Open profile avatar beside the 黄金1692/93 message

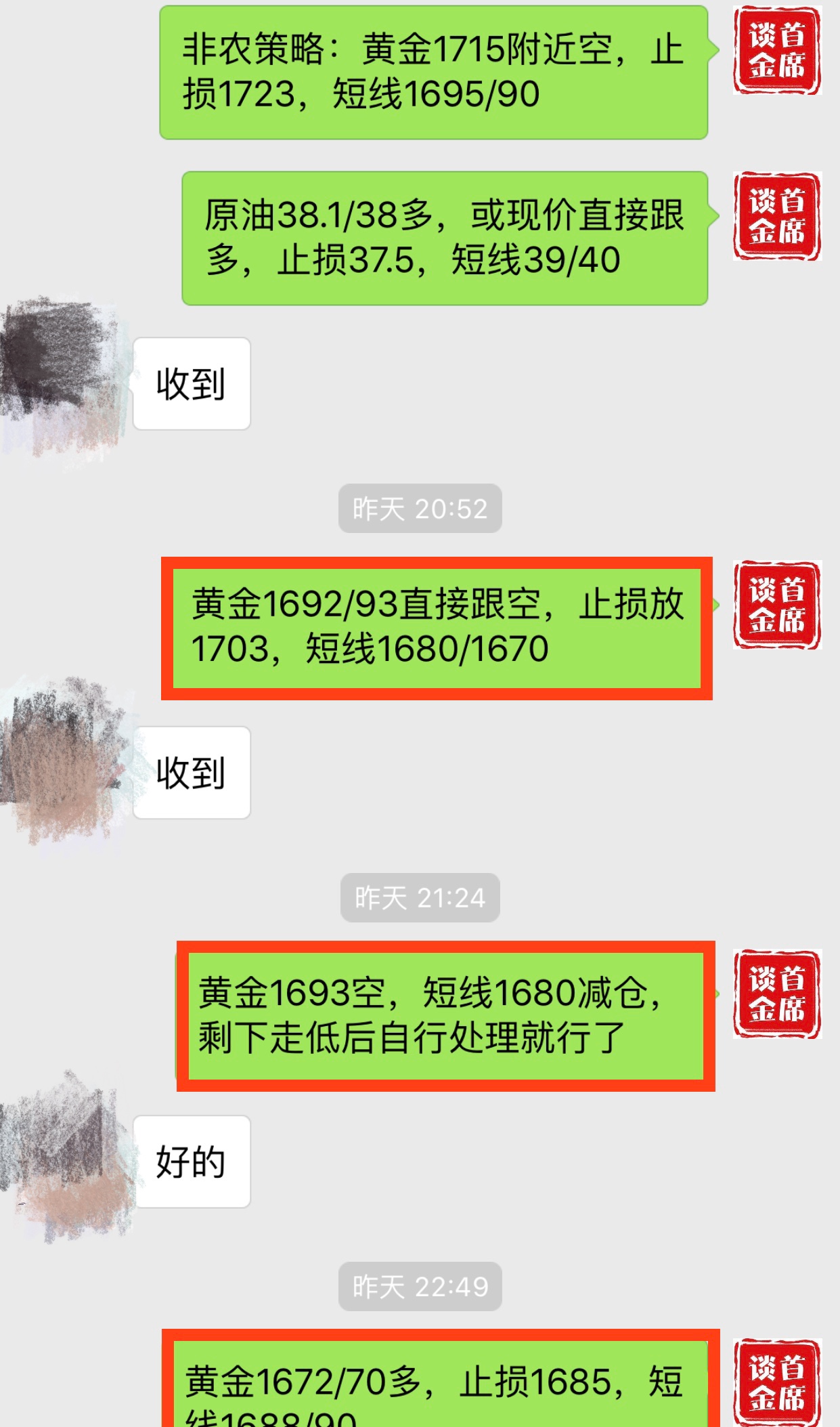click(776, 605)
